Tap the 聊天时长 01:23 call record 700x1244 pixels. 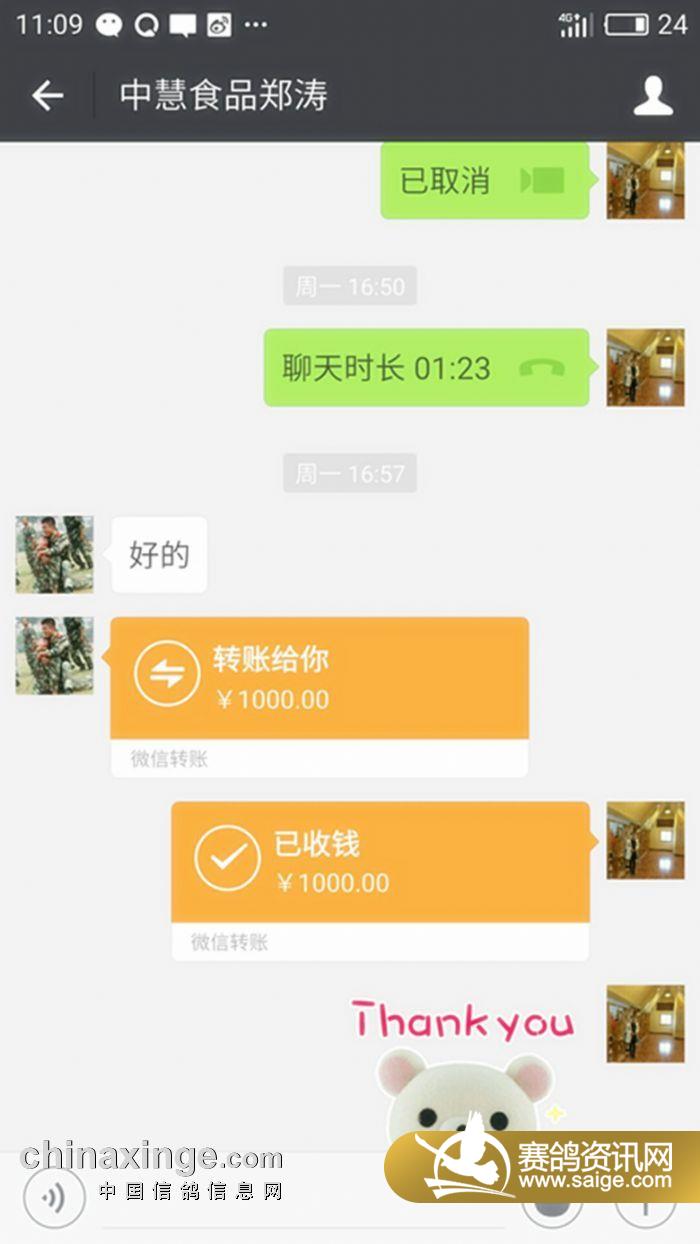[x=425, y=368]
